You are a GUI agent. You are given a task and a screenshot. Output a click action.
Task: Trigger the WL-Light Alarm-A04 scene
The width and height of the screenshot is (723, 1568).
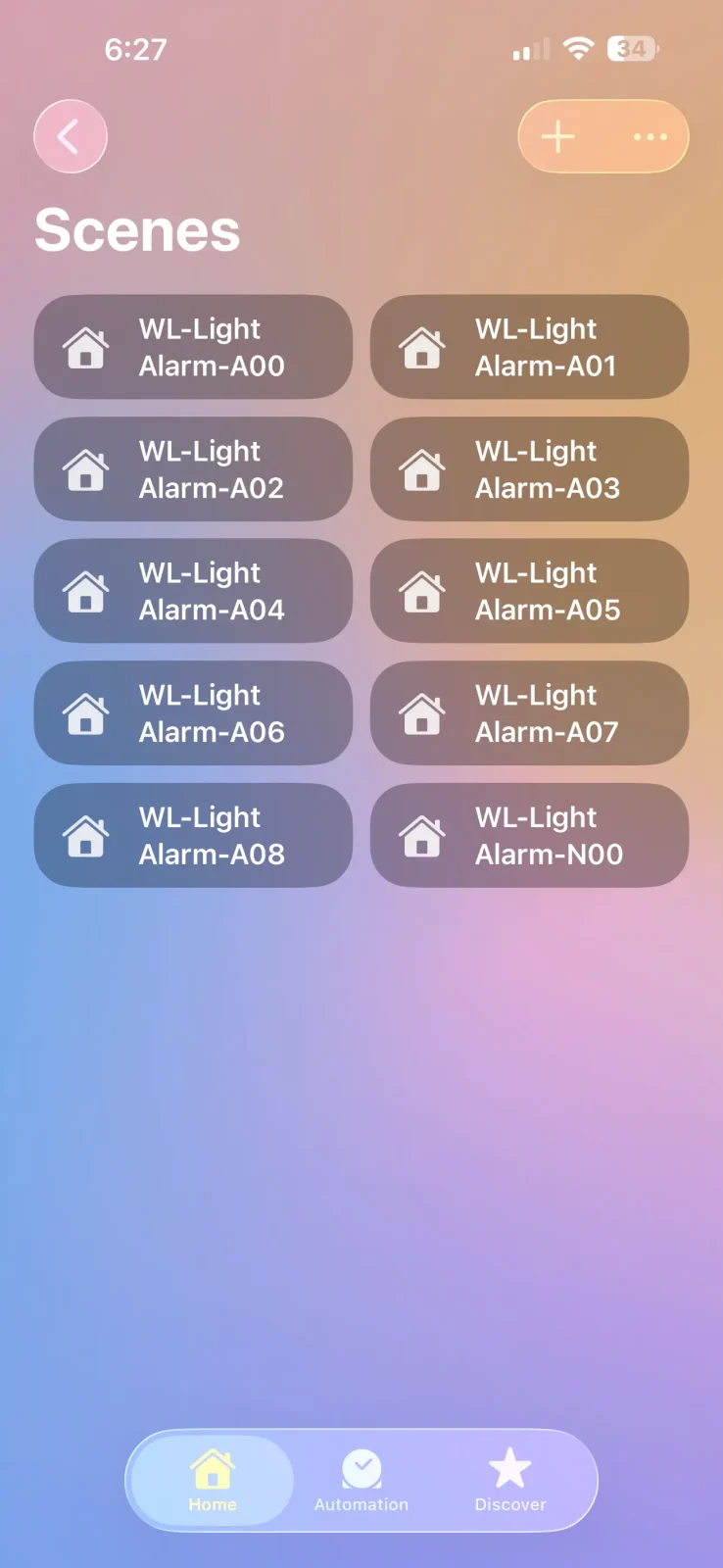(193, 592)
